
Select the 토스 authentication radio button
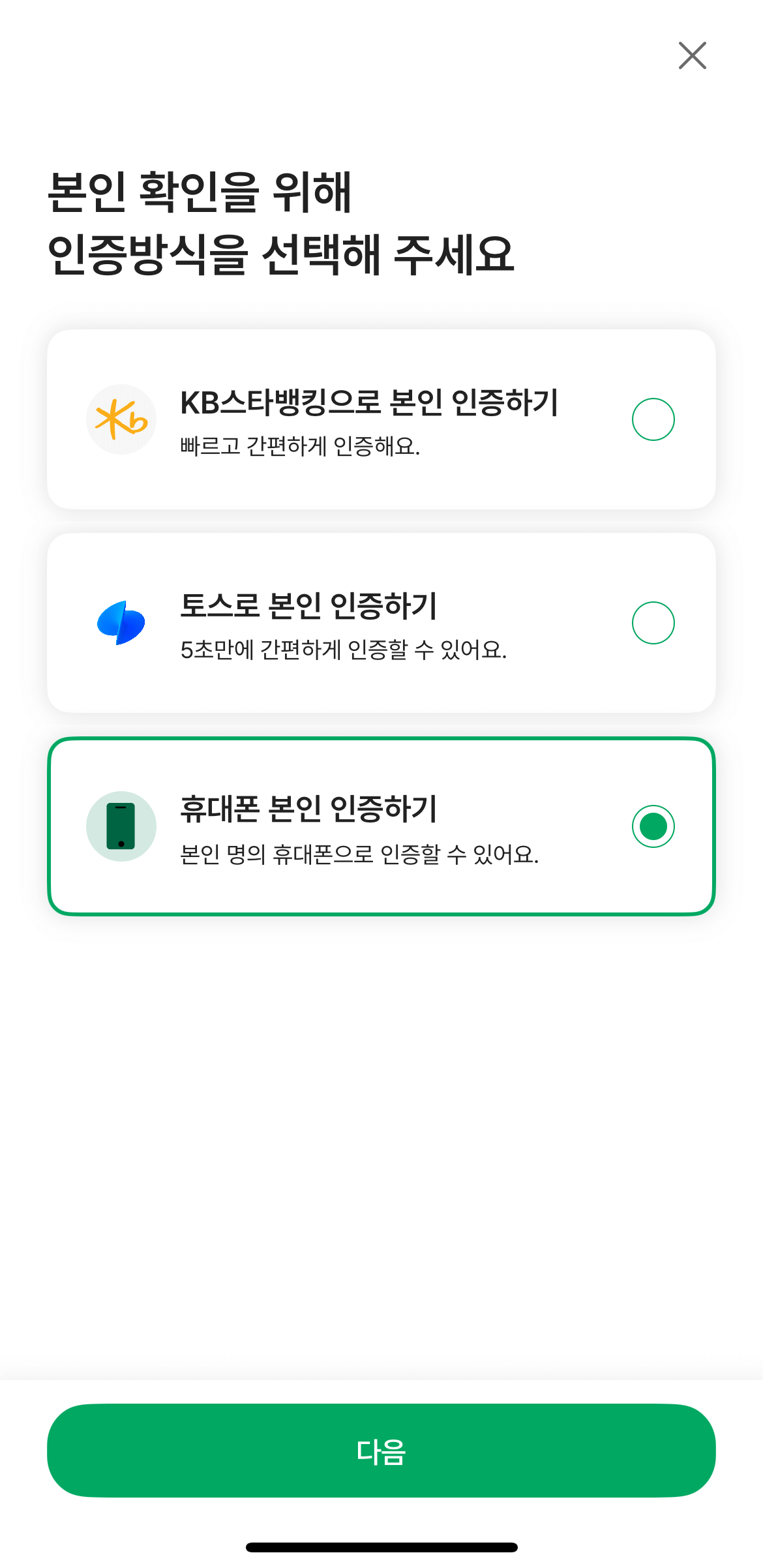(x=653, y=622)
